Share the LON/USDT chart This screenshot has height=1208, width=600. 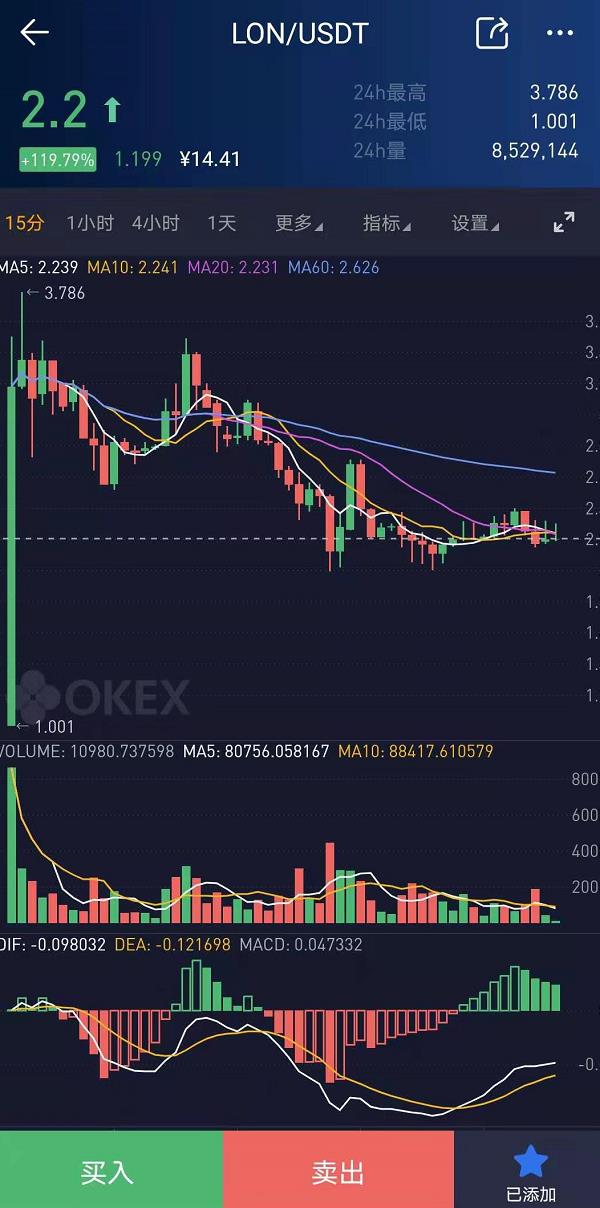[x=492, y=33]
